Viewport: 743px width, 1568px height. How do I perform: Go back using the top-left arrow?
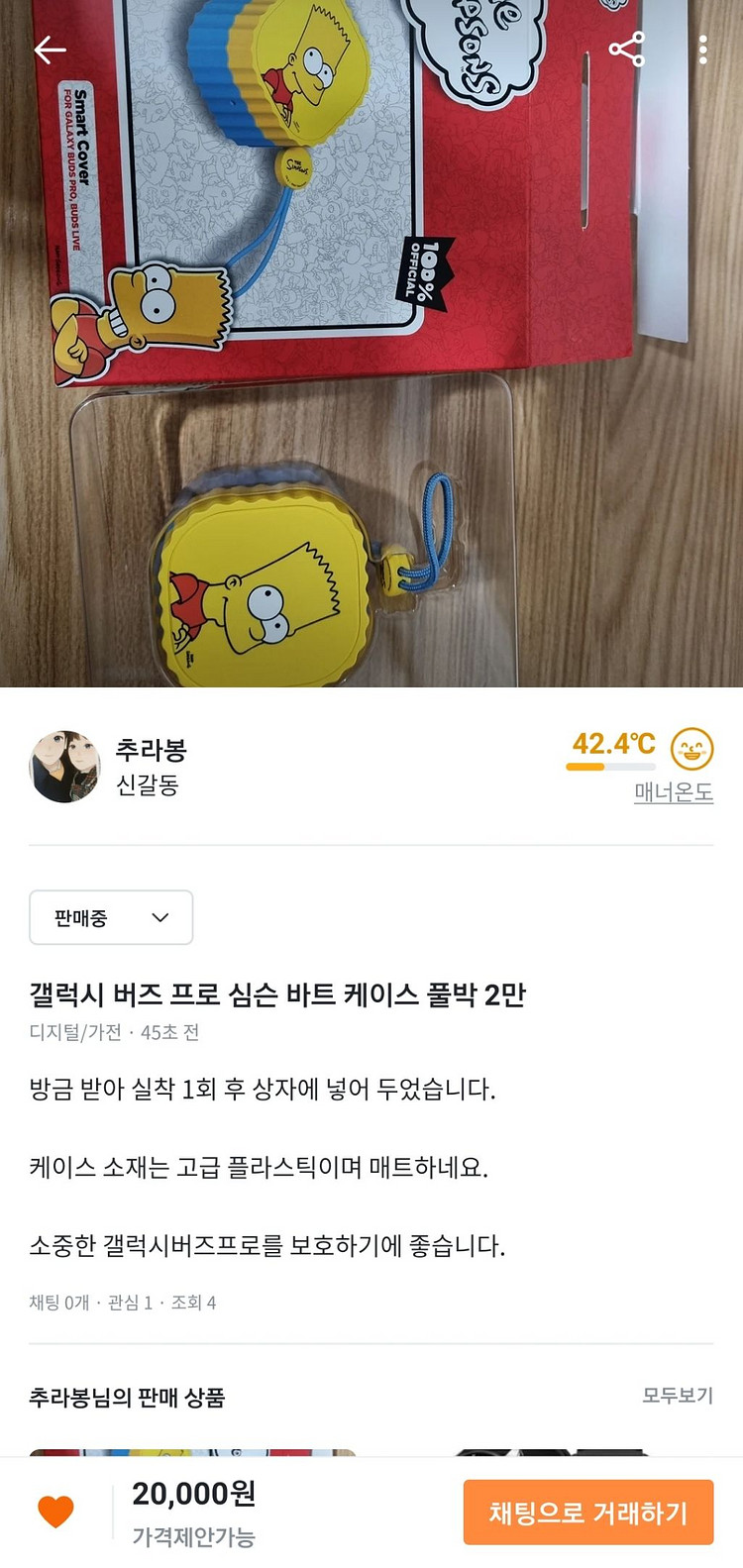[x=50, y=49]
